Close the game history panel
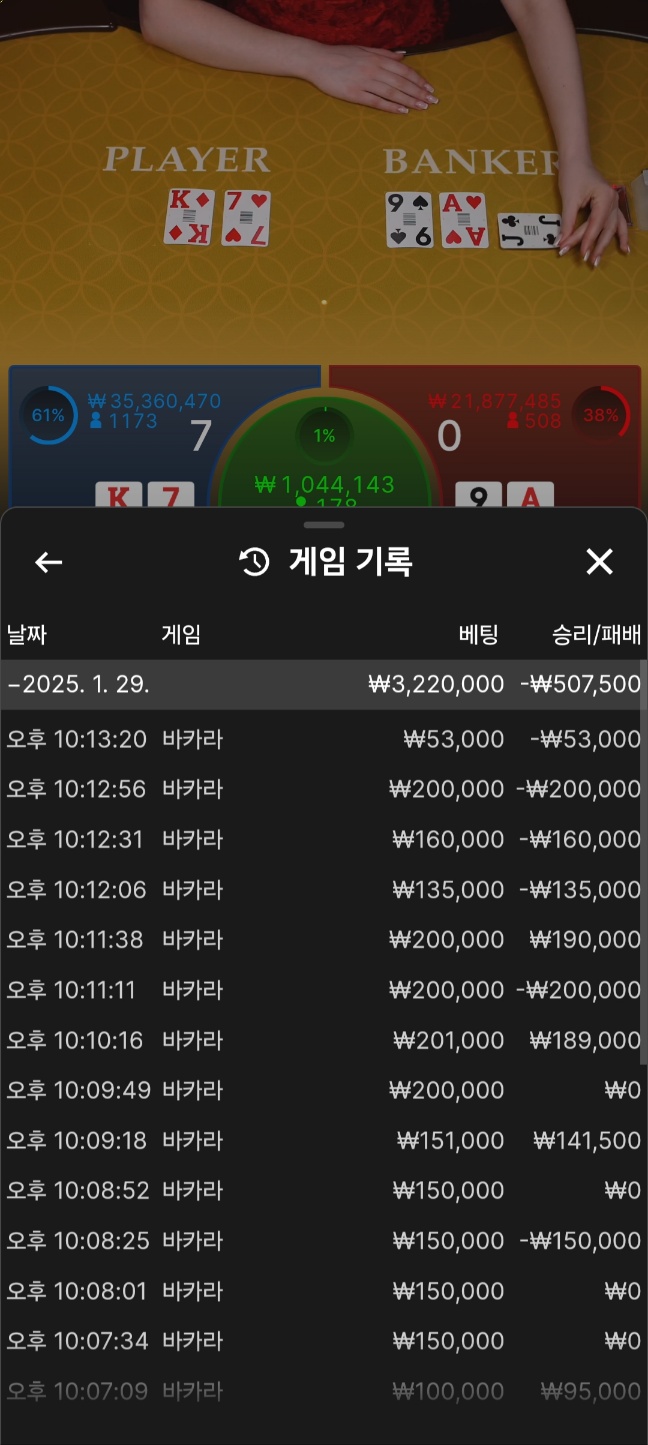Screen dimensions: 648x1445 tap(599, 562)
